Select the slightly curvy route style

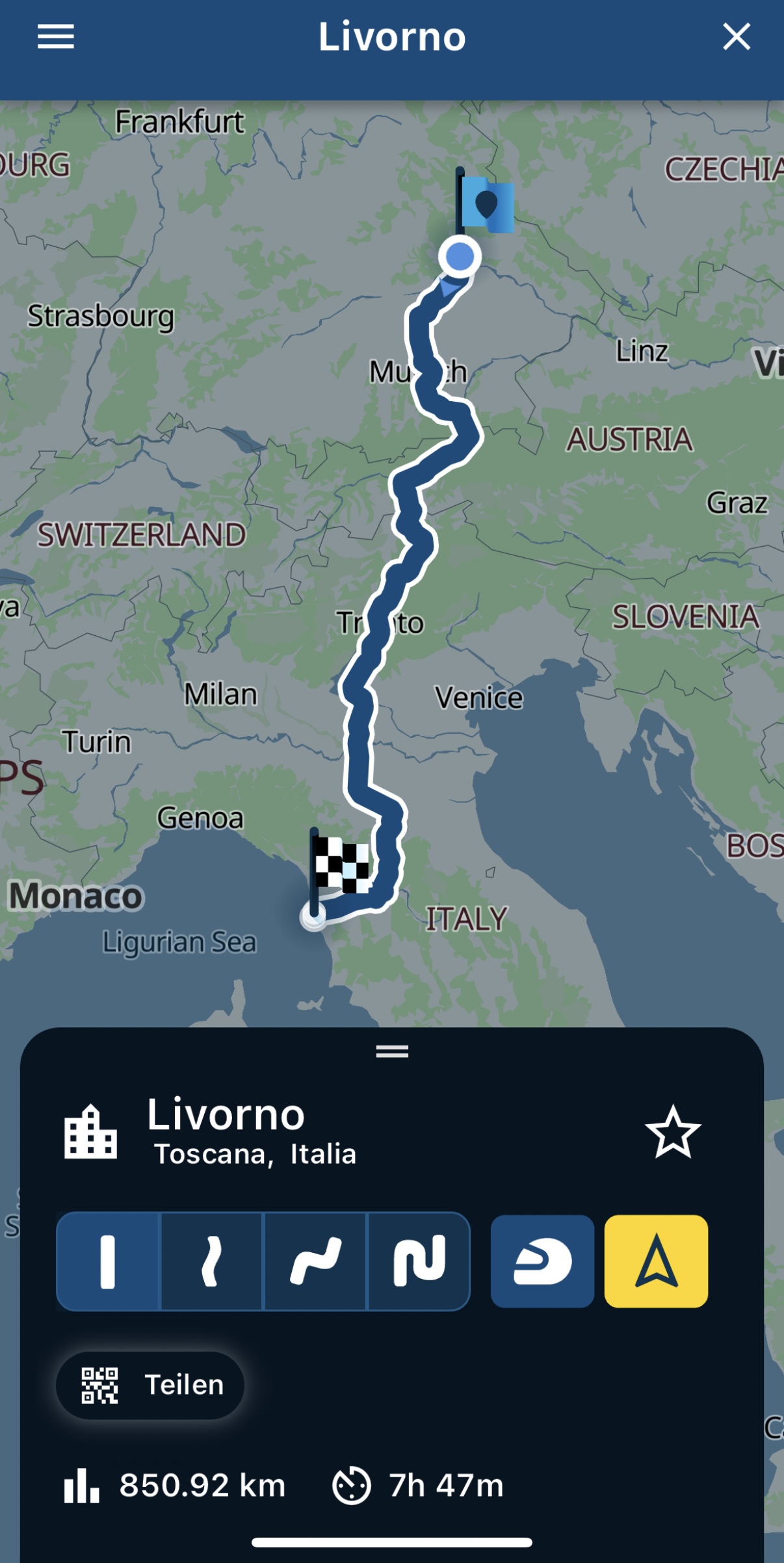(211, 1261)
